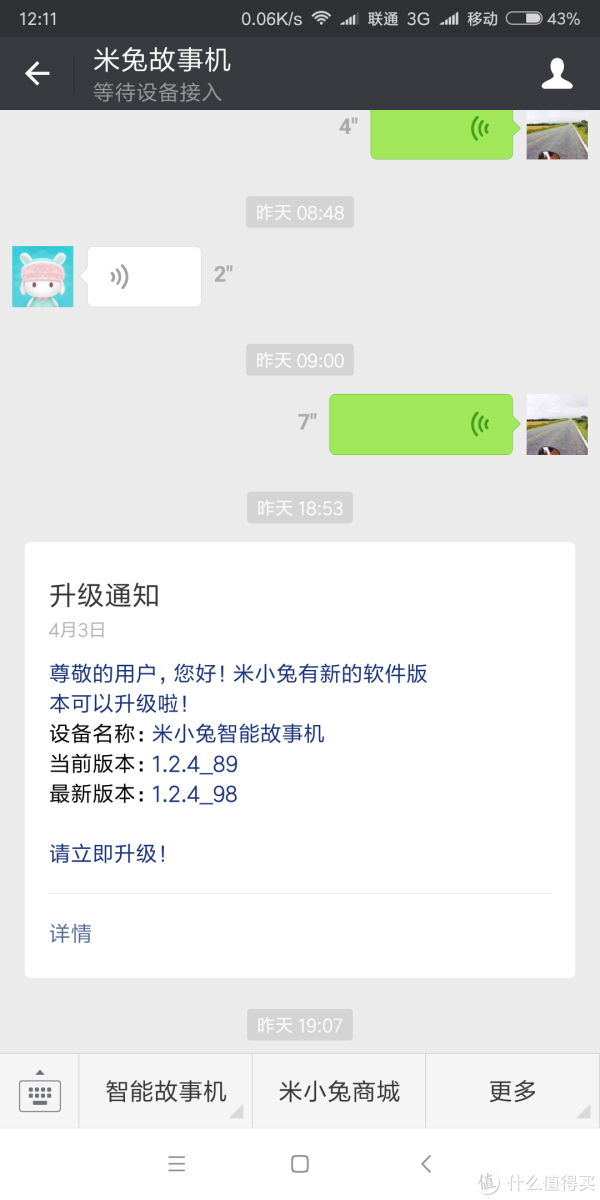
Task: Expand the 更多 menu
Action: tap(513, 1091)
